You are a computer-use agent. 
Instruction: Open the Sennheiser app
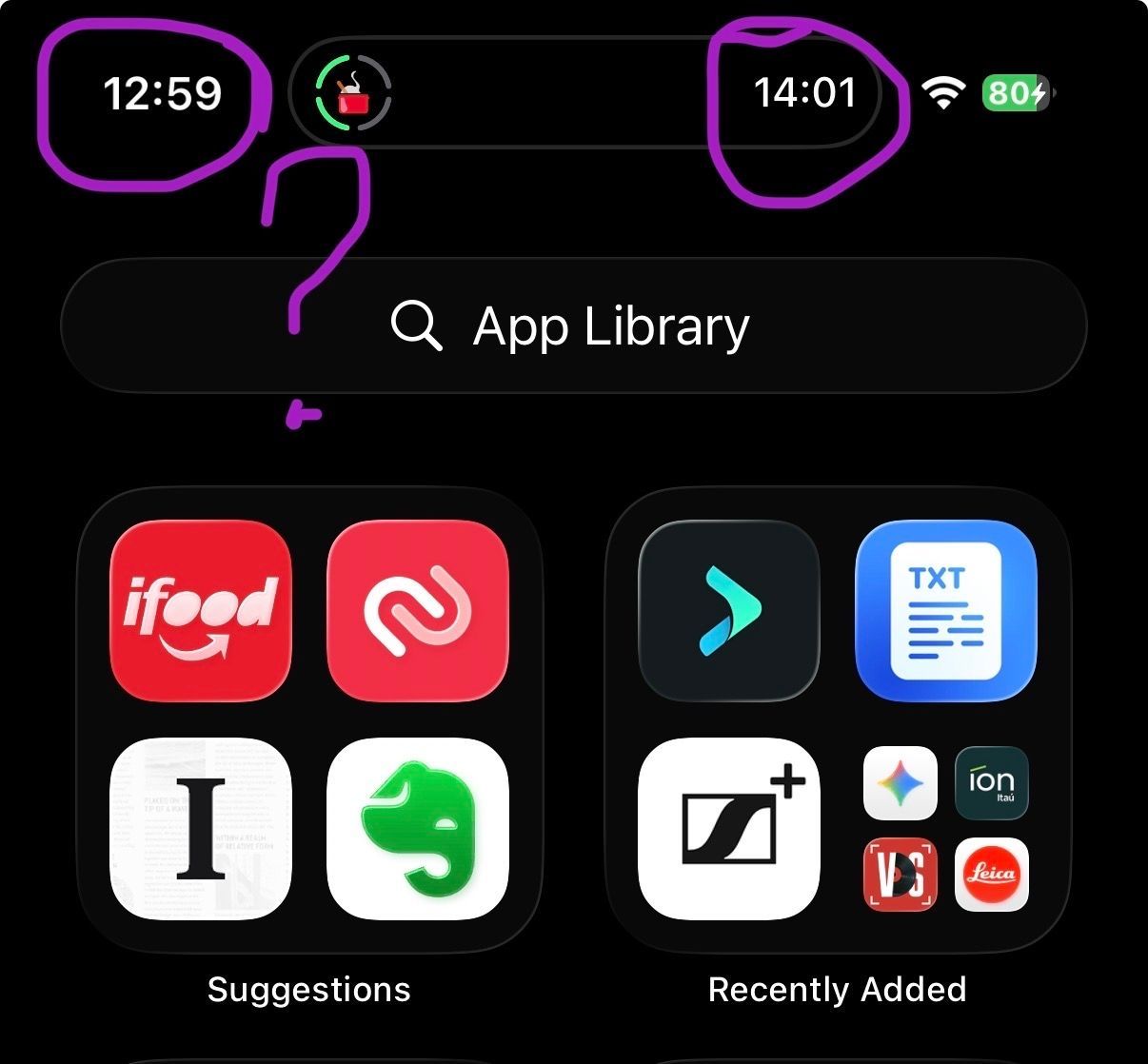tap(728, 828)
